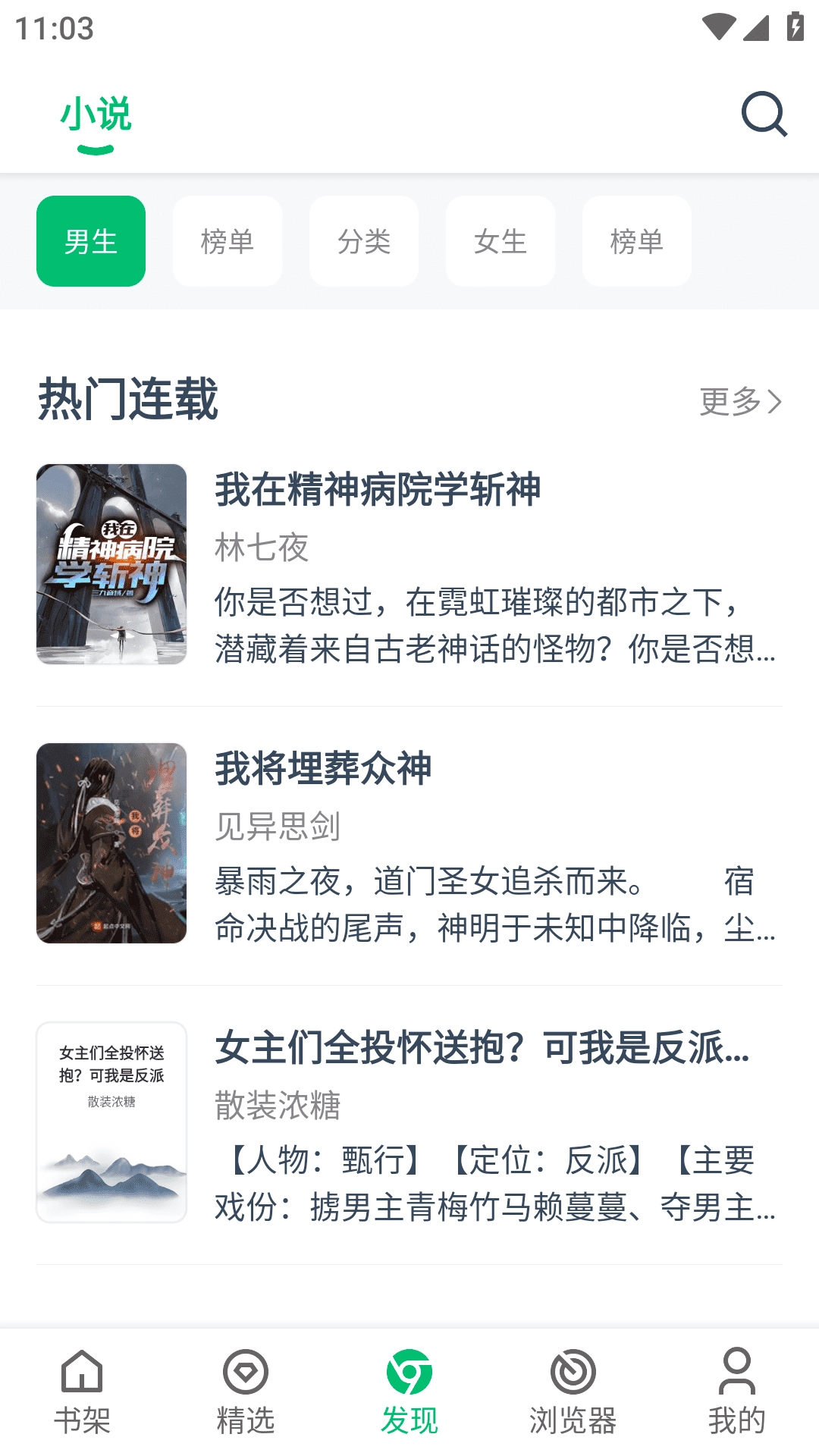Switch to the 女生 chip
The width and height of the screenshot is (819, 1456).
(x=500, y=241)
